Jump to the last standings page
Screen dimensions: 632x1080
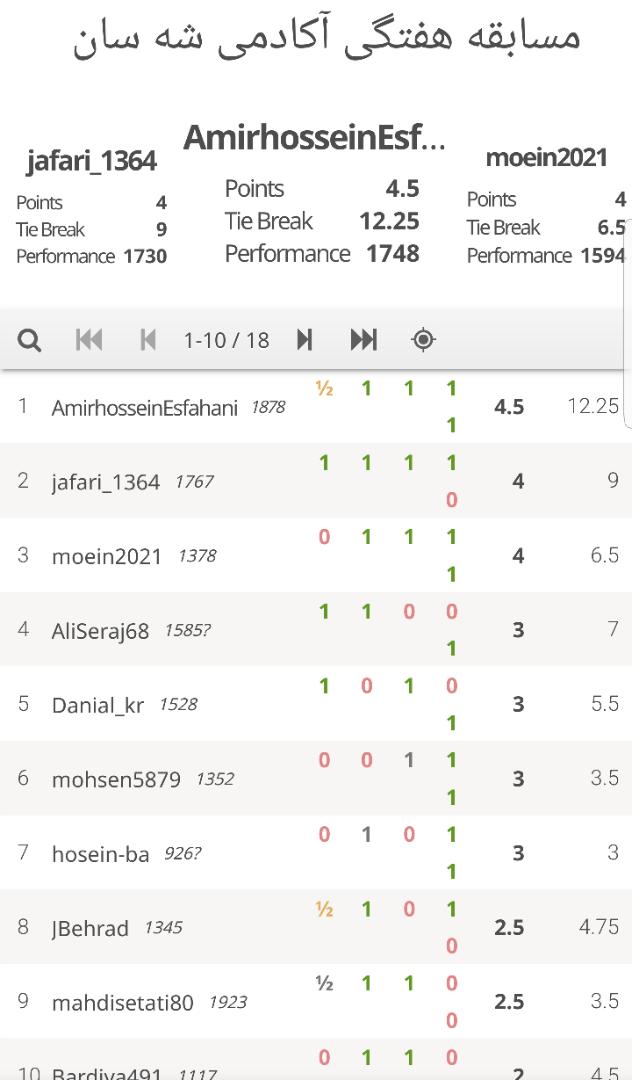click(x=363, y=340)
